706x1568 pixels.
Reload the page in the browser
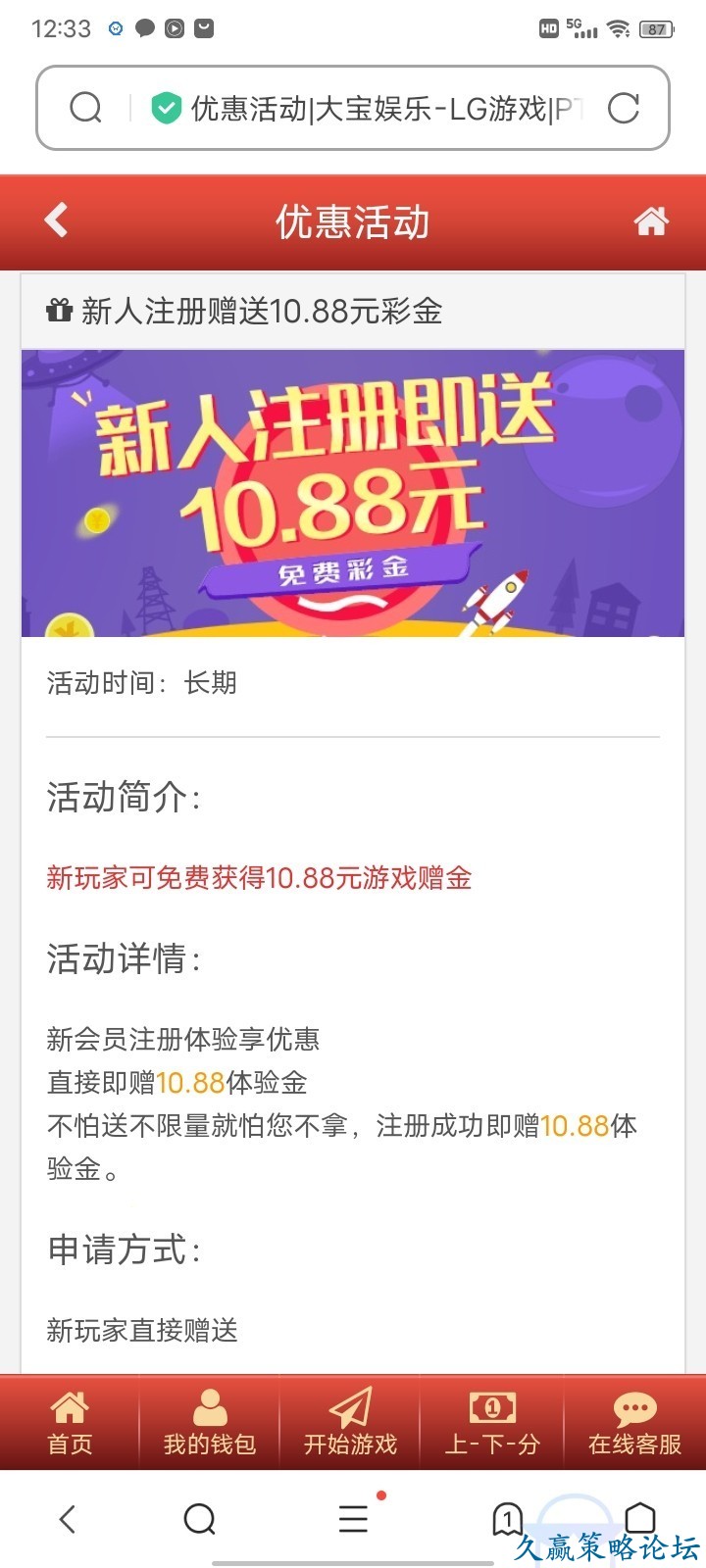pos(624,108)
